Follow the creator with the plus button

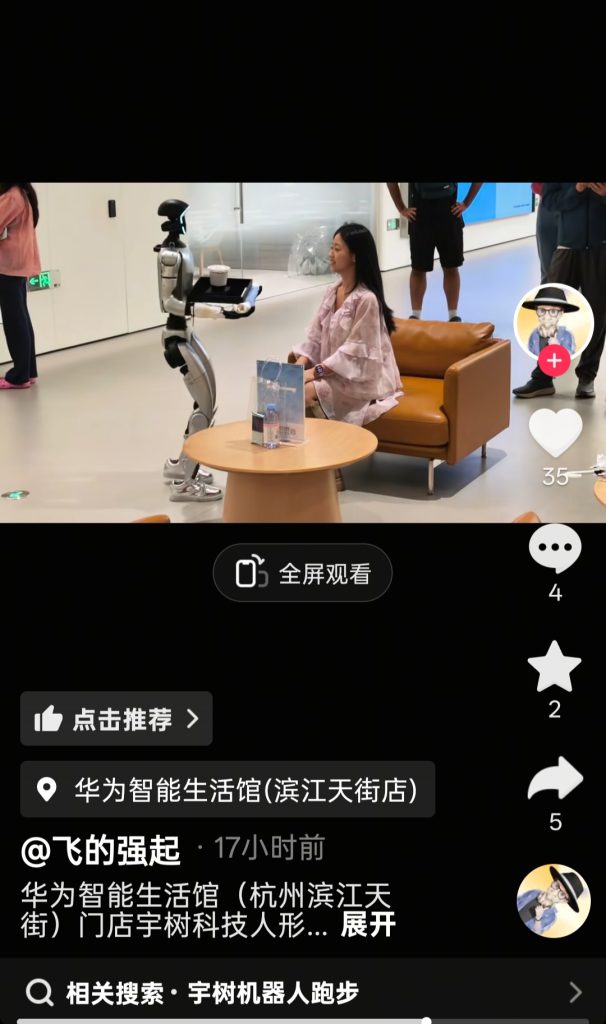tap(554, 361)
